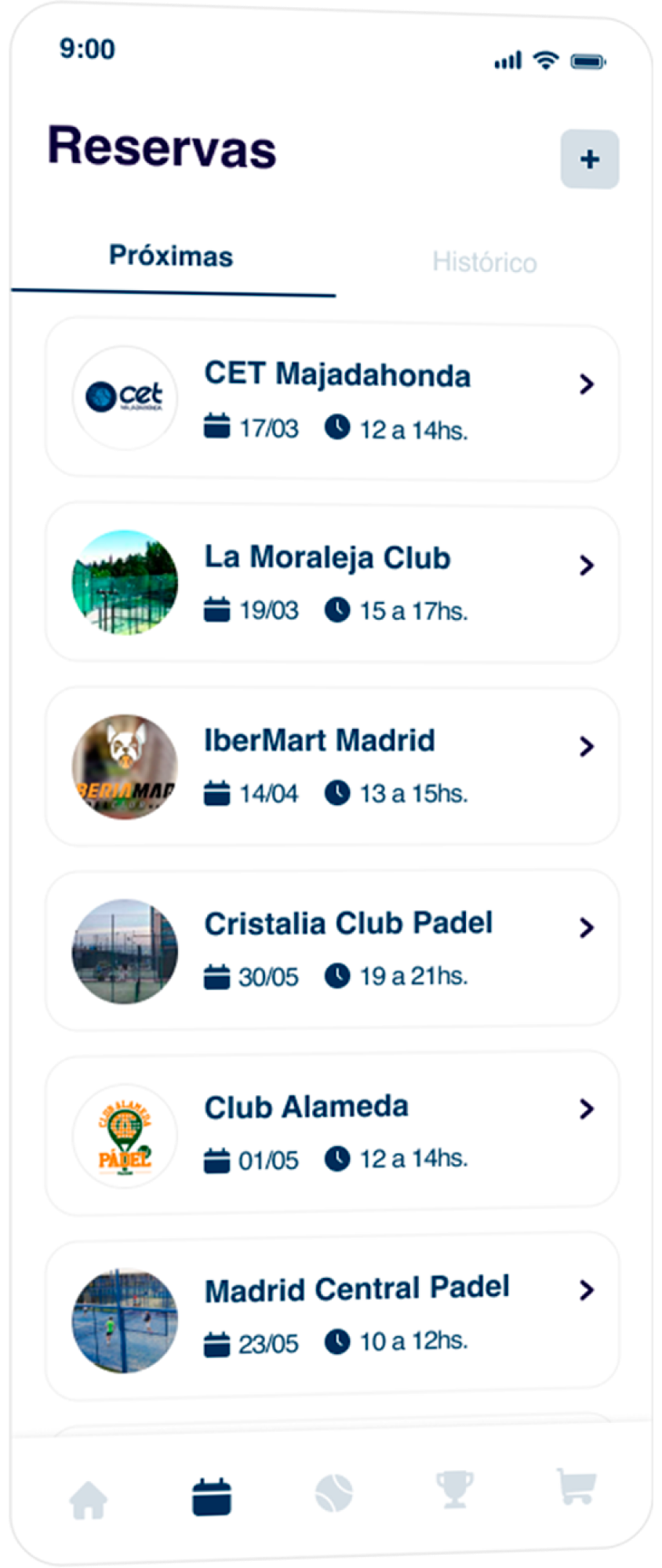Switch to the Histórico tab
The width and height of the screenshot is (662, 1568).
pyautogui.click(x=484, y=262)
